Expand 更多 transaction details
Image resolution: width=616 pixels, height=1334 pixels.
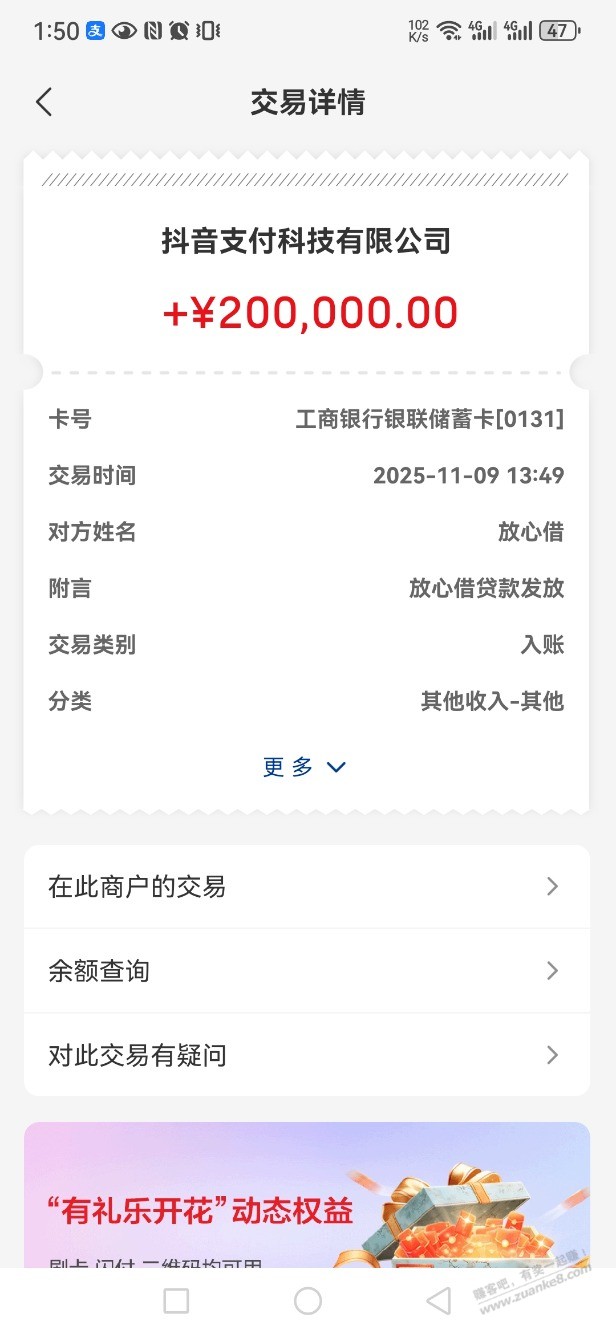point(305,767)
